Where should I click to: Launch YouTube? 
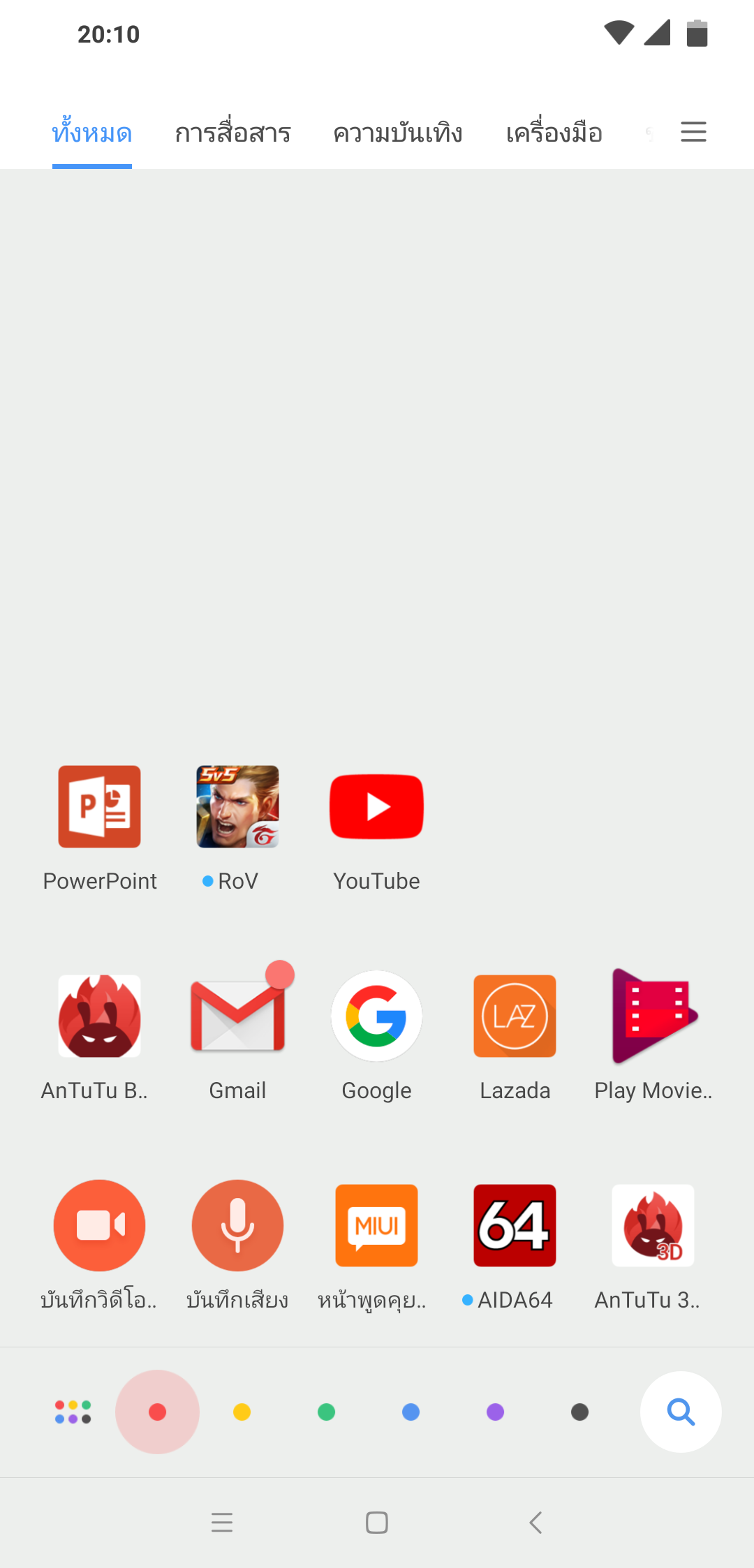376,807
